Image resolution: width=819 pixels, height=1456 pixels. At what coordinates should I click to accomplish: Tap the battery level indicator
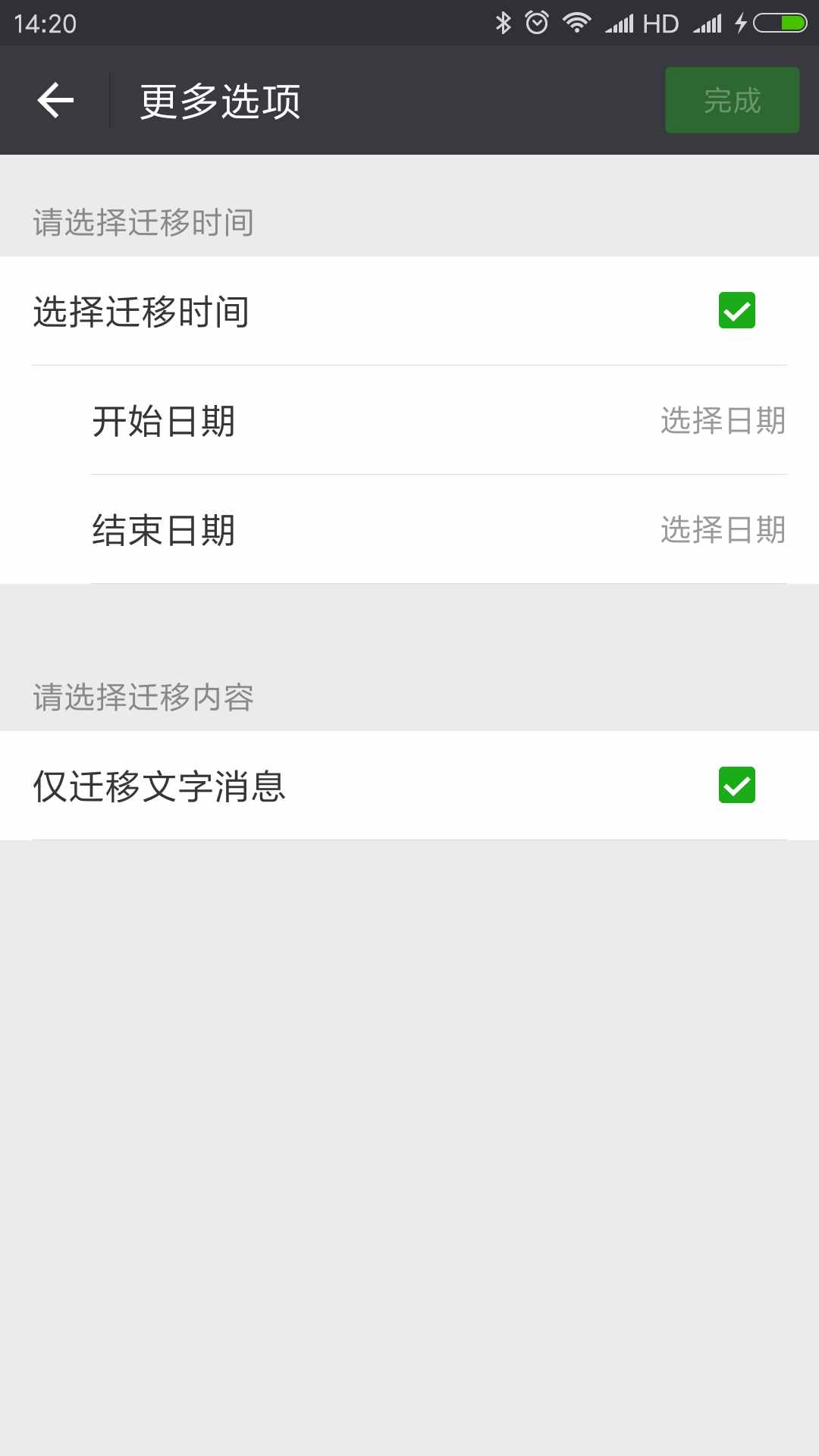click(779, 23)
